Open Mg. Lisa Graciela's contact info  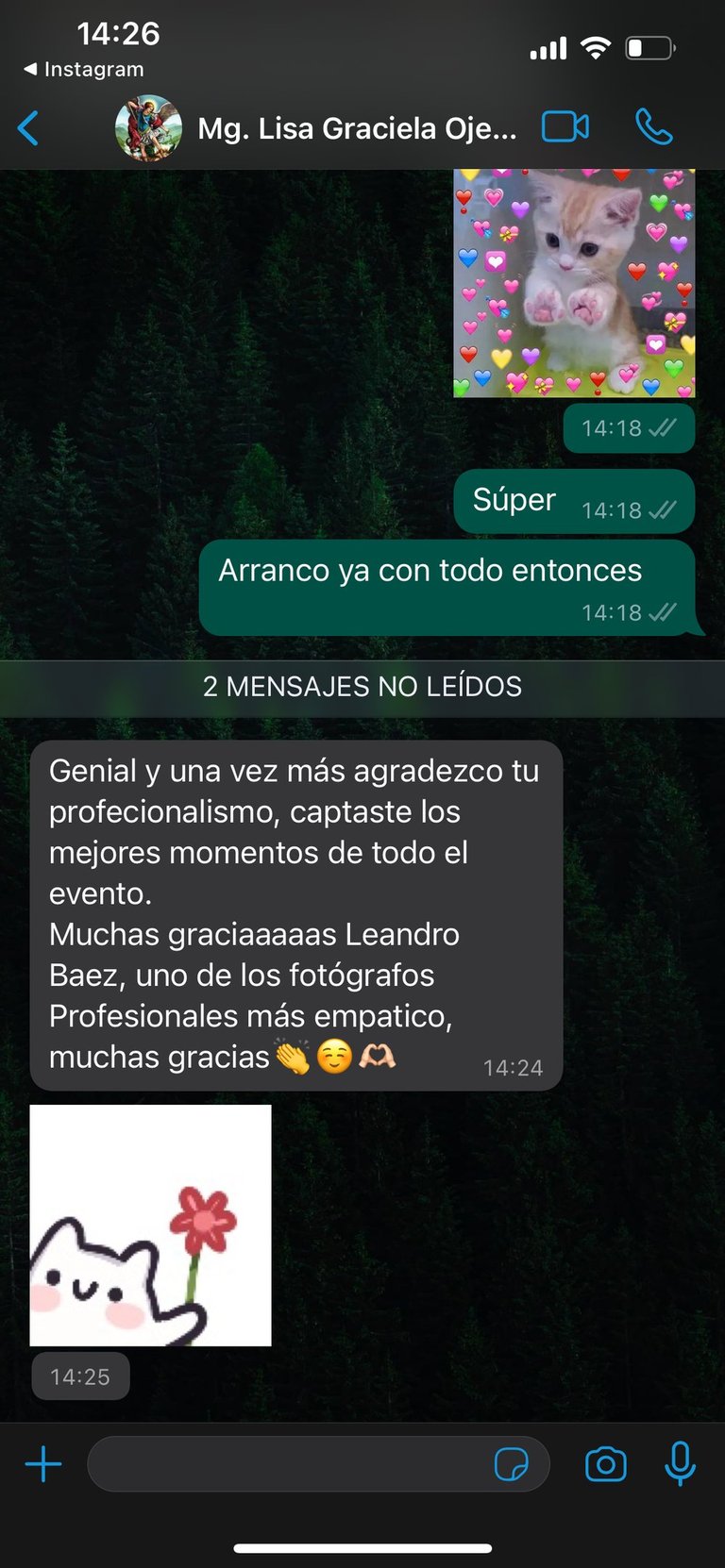pyautogui.click(x=357, y=128)
